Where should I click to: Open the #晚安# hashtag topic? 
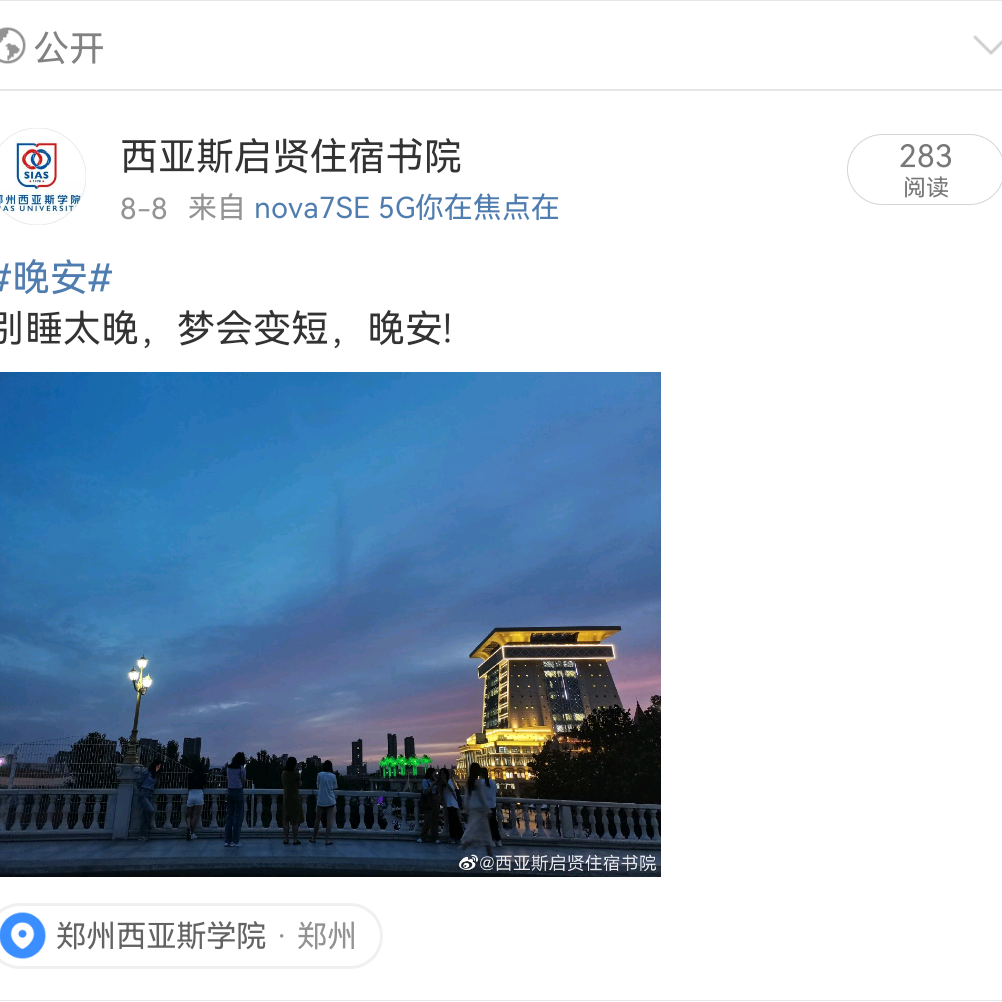click(x=55, y=278)
